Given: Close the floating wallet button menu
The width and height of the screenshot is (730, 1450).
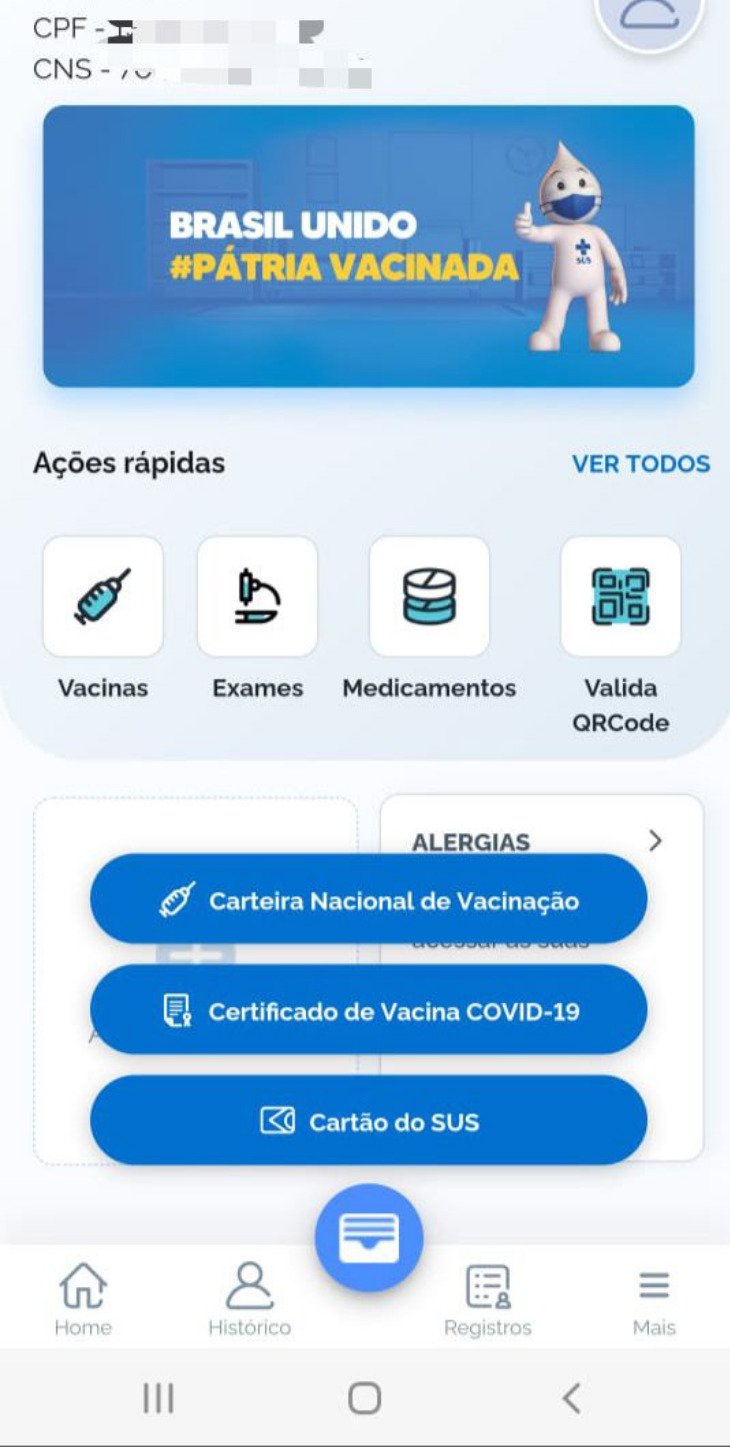Looking at the screenshot, I should tap(368, 1238).
